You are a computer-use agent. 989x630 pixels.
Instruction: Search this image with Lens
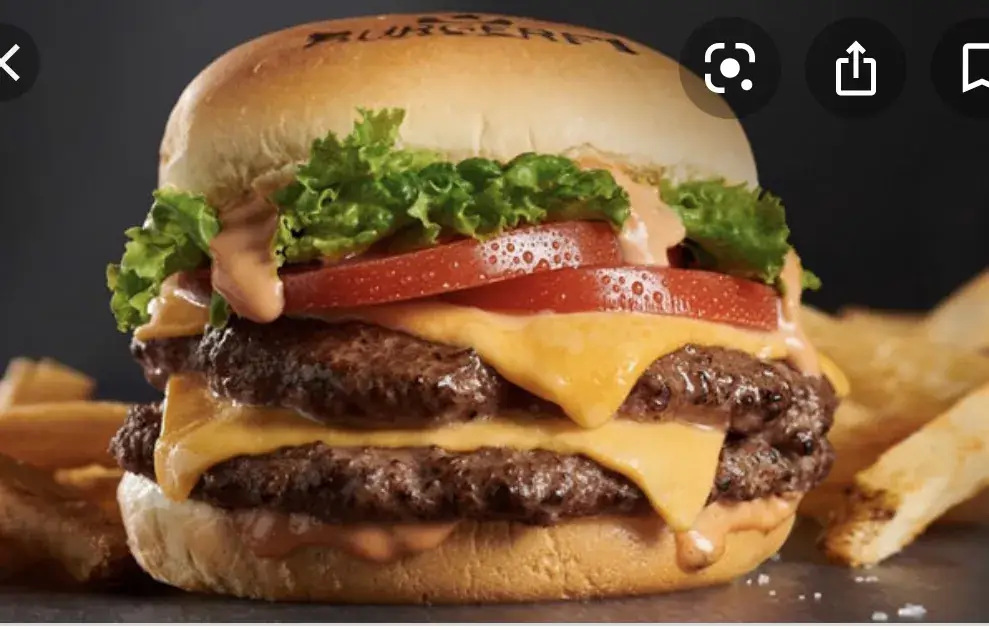tap(729, 68)
